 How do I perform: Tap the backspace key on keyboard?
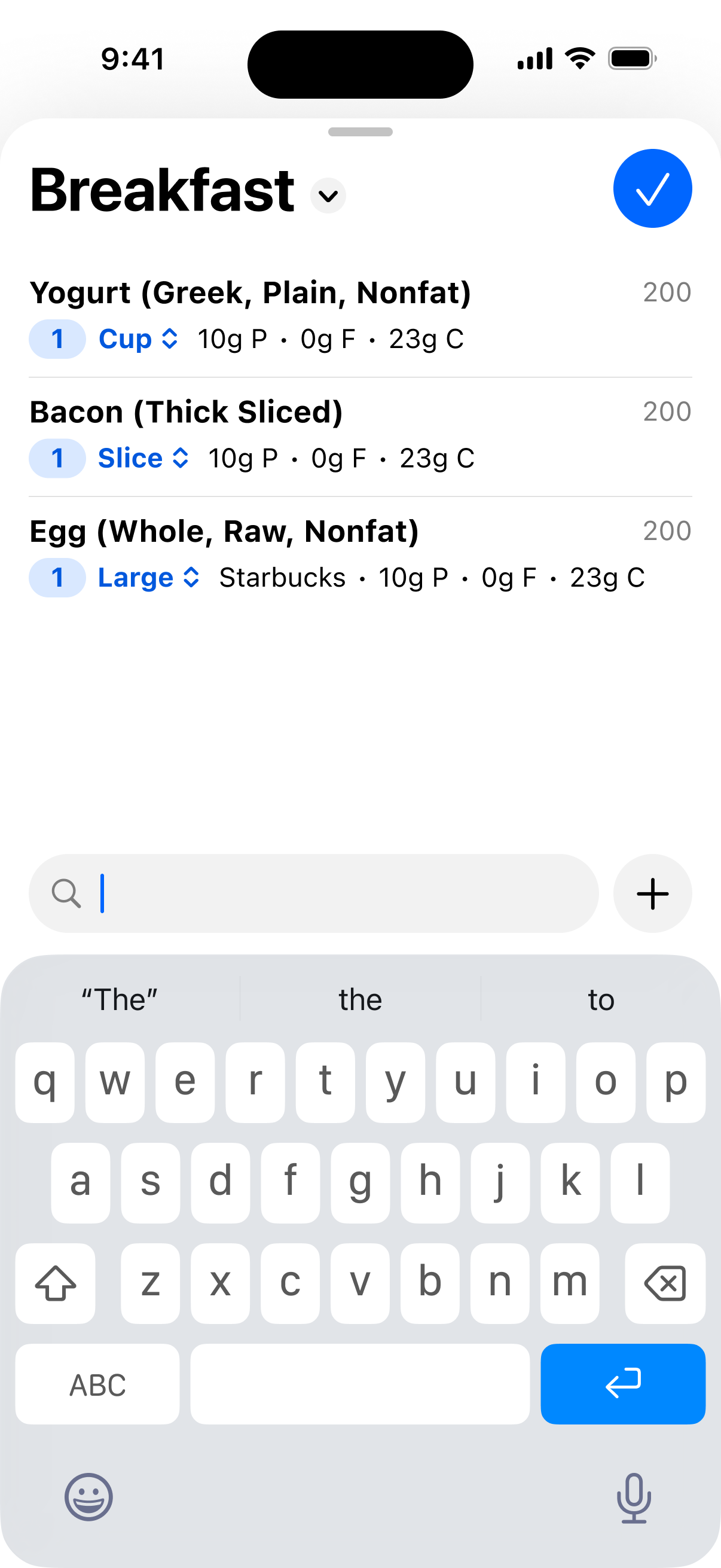coord(664,1285)
